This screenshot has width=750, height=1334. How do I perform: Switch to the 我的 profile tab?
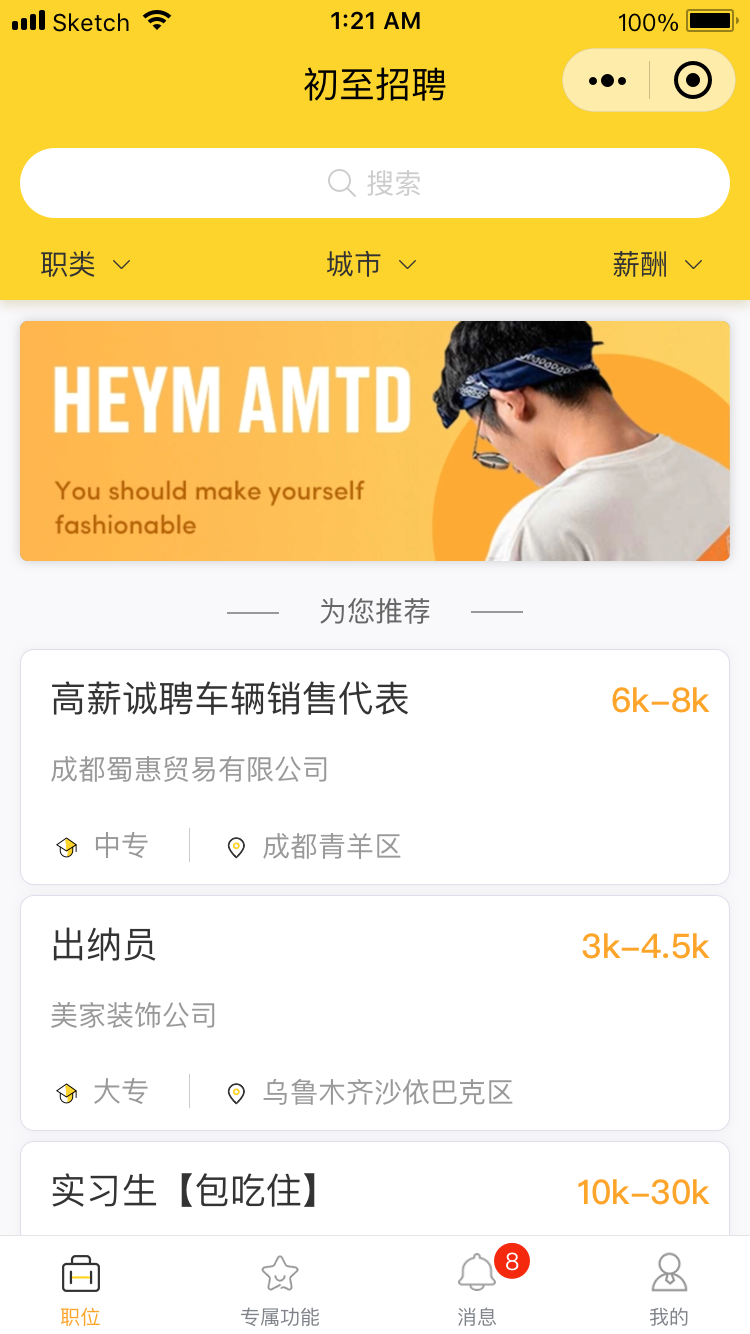point(669,1288)
